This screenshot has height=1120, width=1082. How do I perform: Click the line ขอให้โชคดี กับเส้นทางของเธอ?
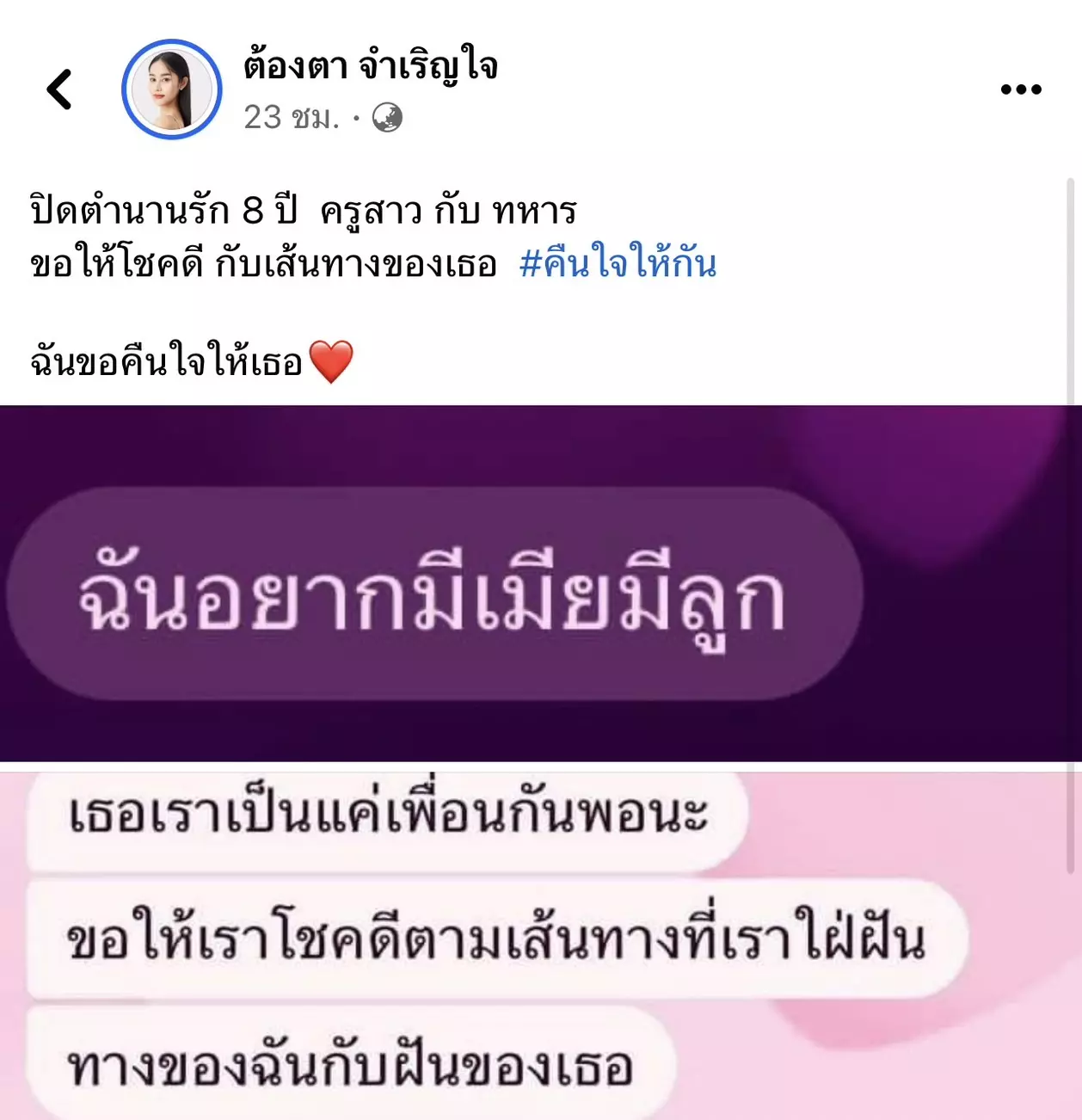[x=258, y=266]
